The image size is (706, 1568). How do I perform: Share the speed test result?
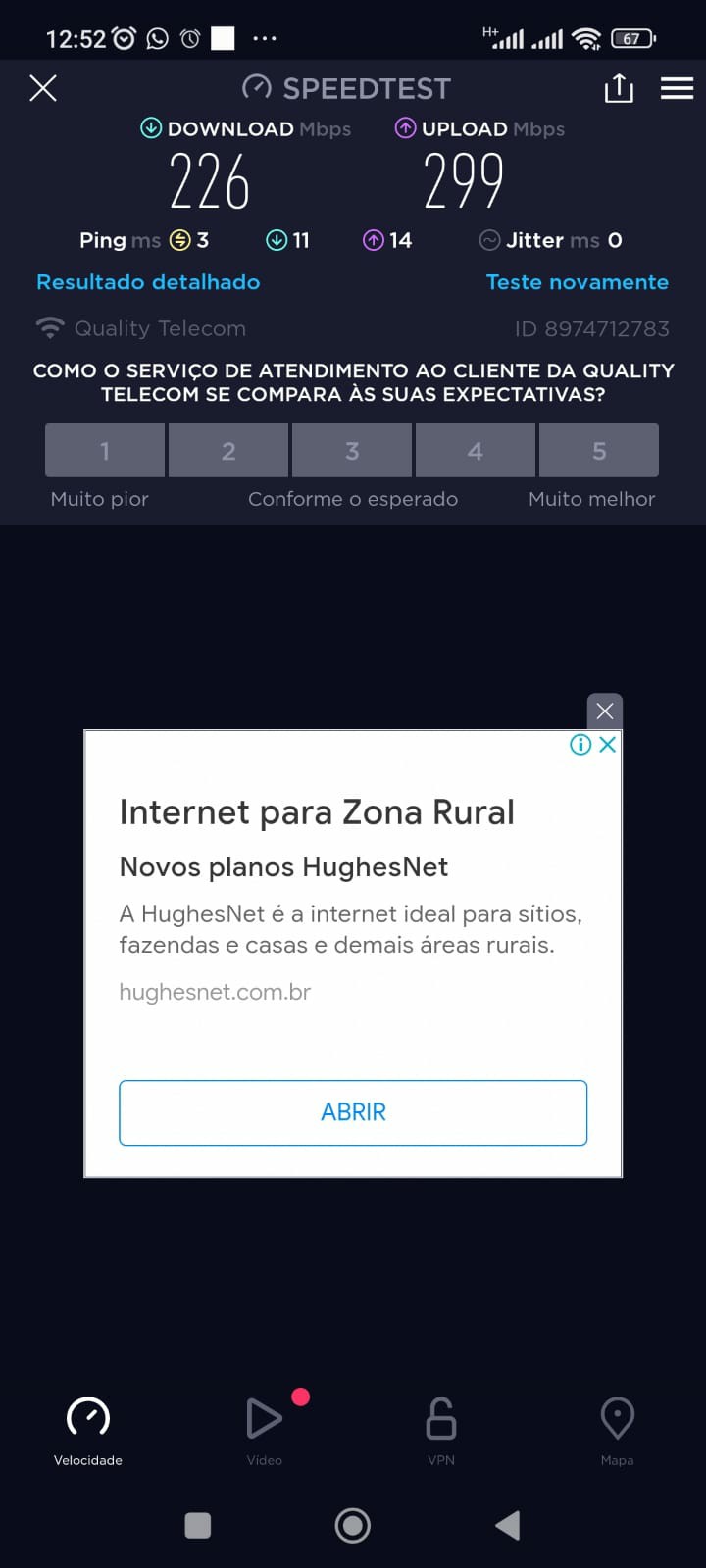tap(619, 88)
